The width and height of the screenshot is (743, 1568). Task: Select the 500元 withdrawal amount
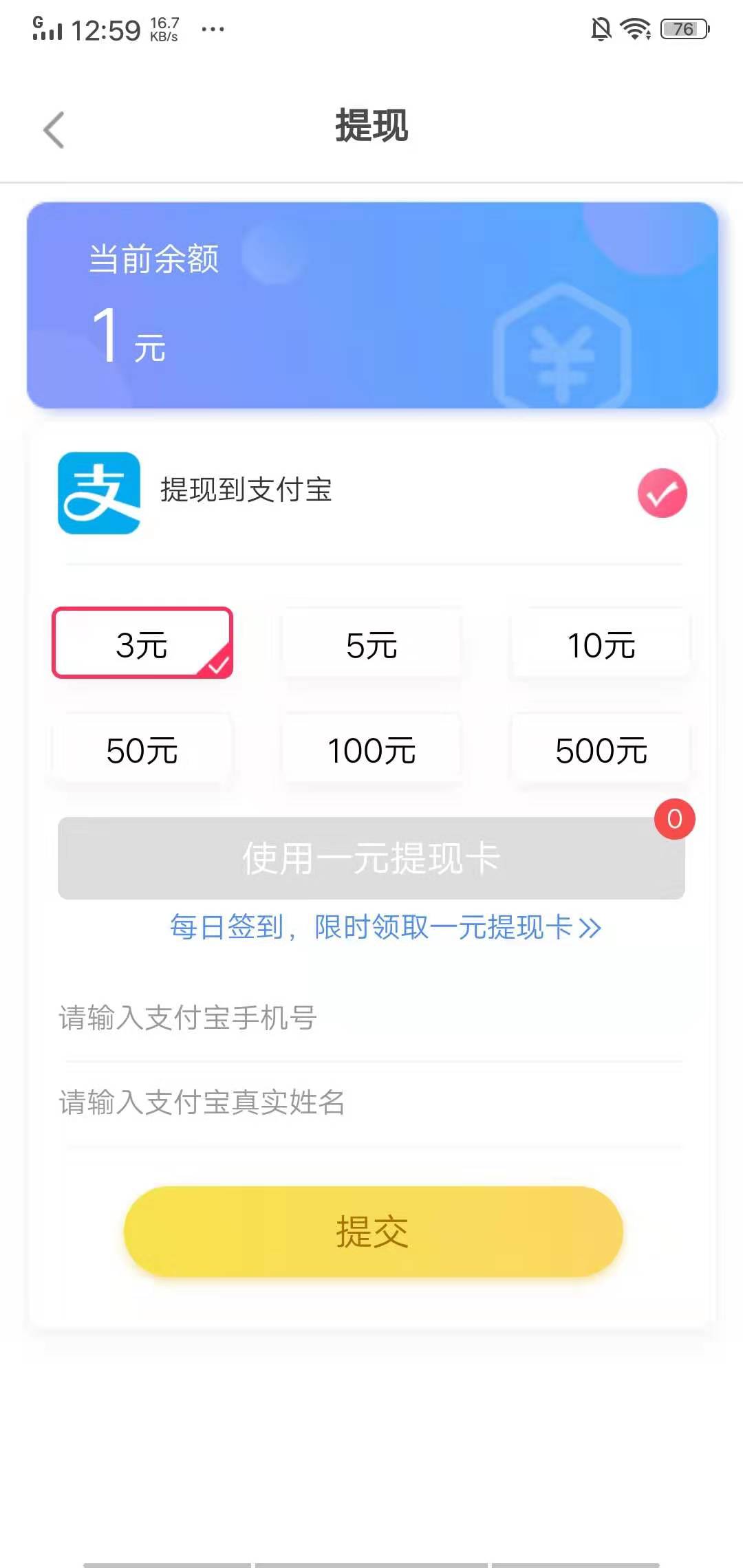(x=600, y=750)
